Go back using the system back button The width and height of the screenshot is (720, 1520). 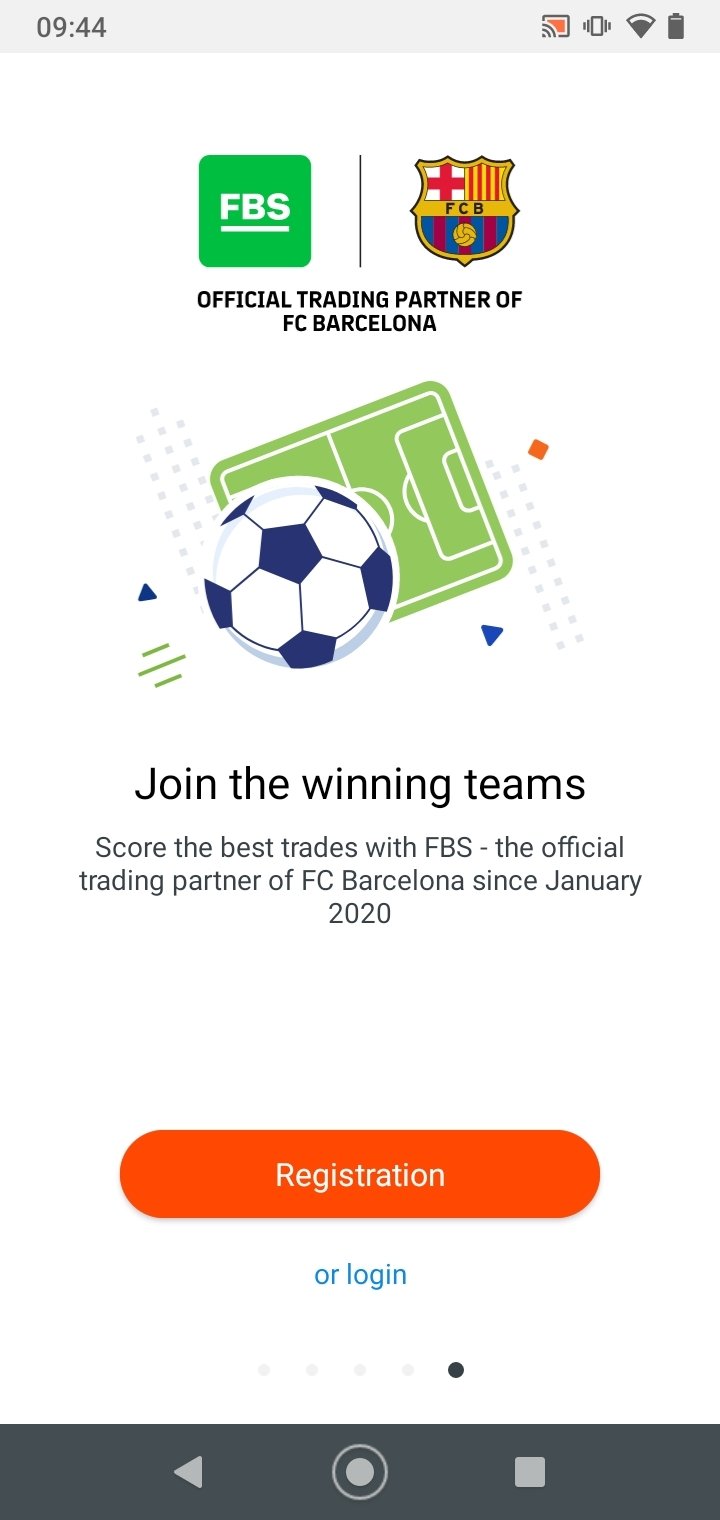point(188,1472)
